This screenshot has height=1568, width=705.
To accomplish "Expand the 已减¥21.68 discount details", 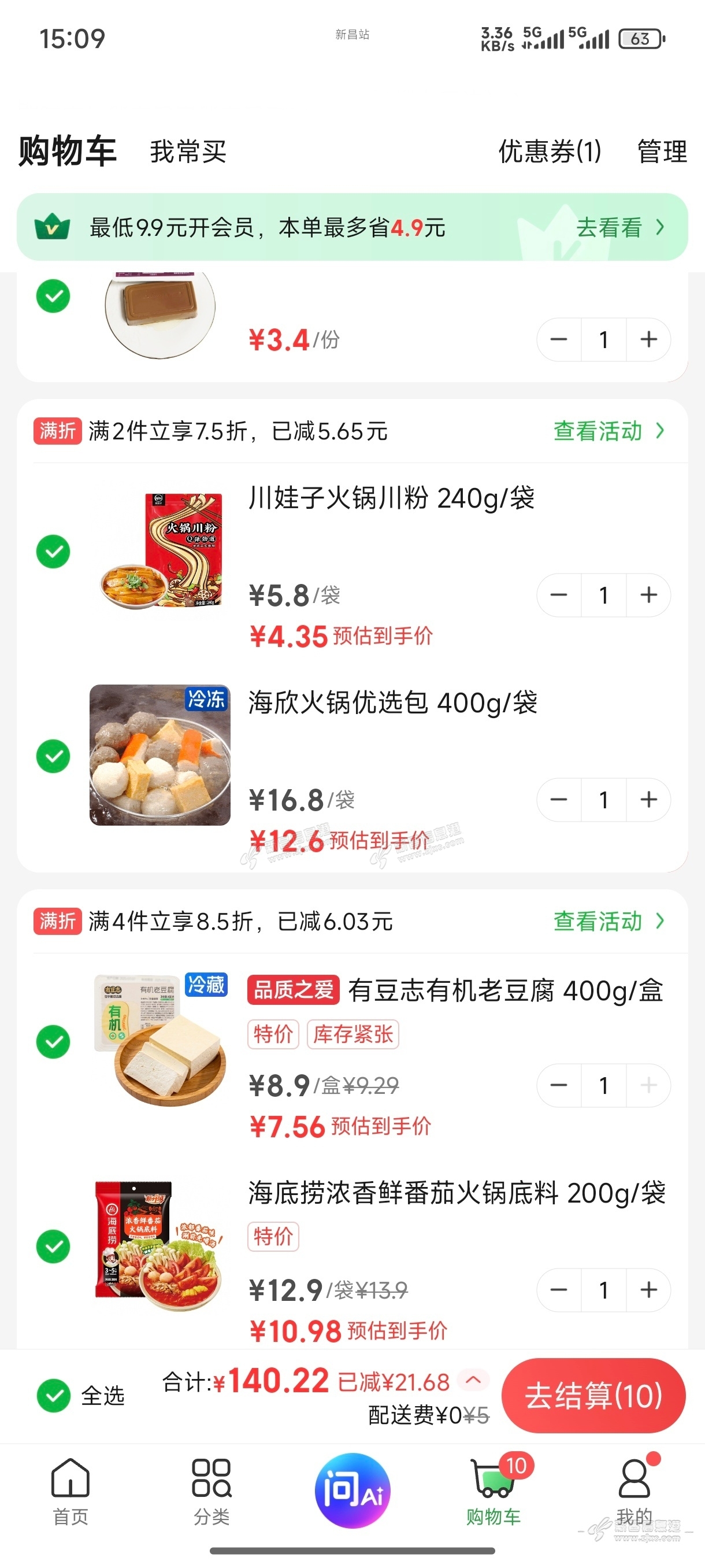I will pyautogui.click(x=474, y=1381).
